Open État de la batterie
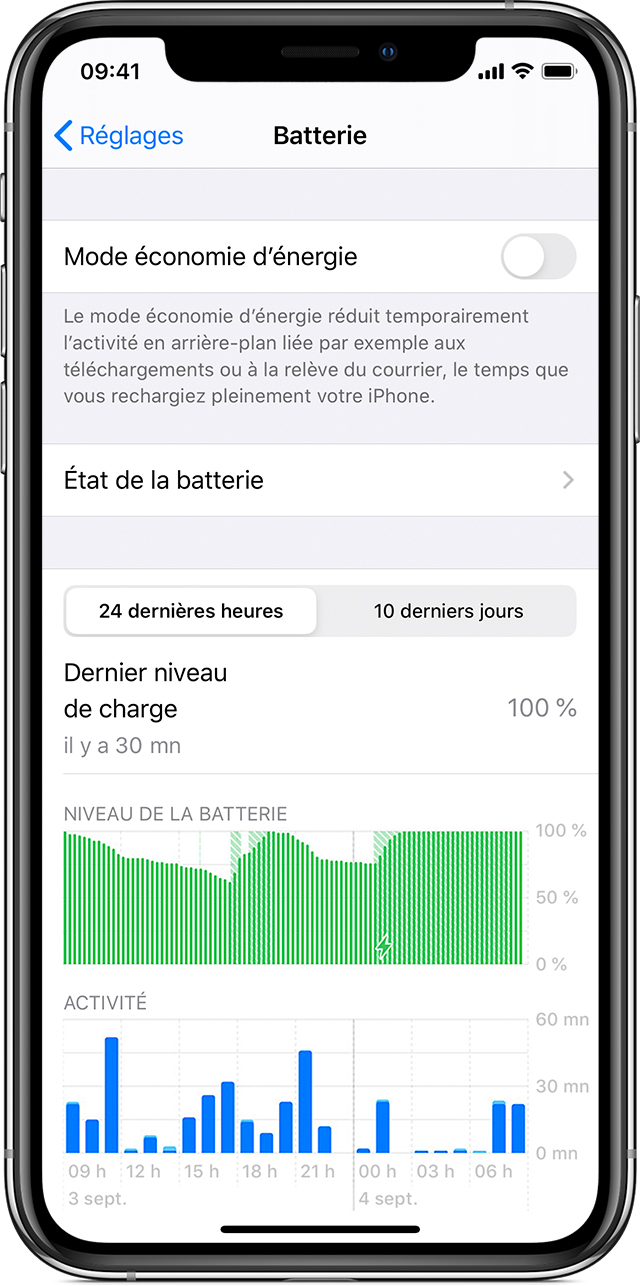This screenshot has width=640, height=1286. coord(320,480)
